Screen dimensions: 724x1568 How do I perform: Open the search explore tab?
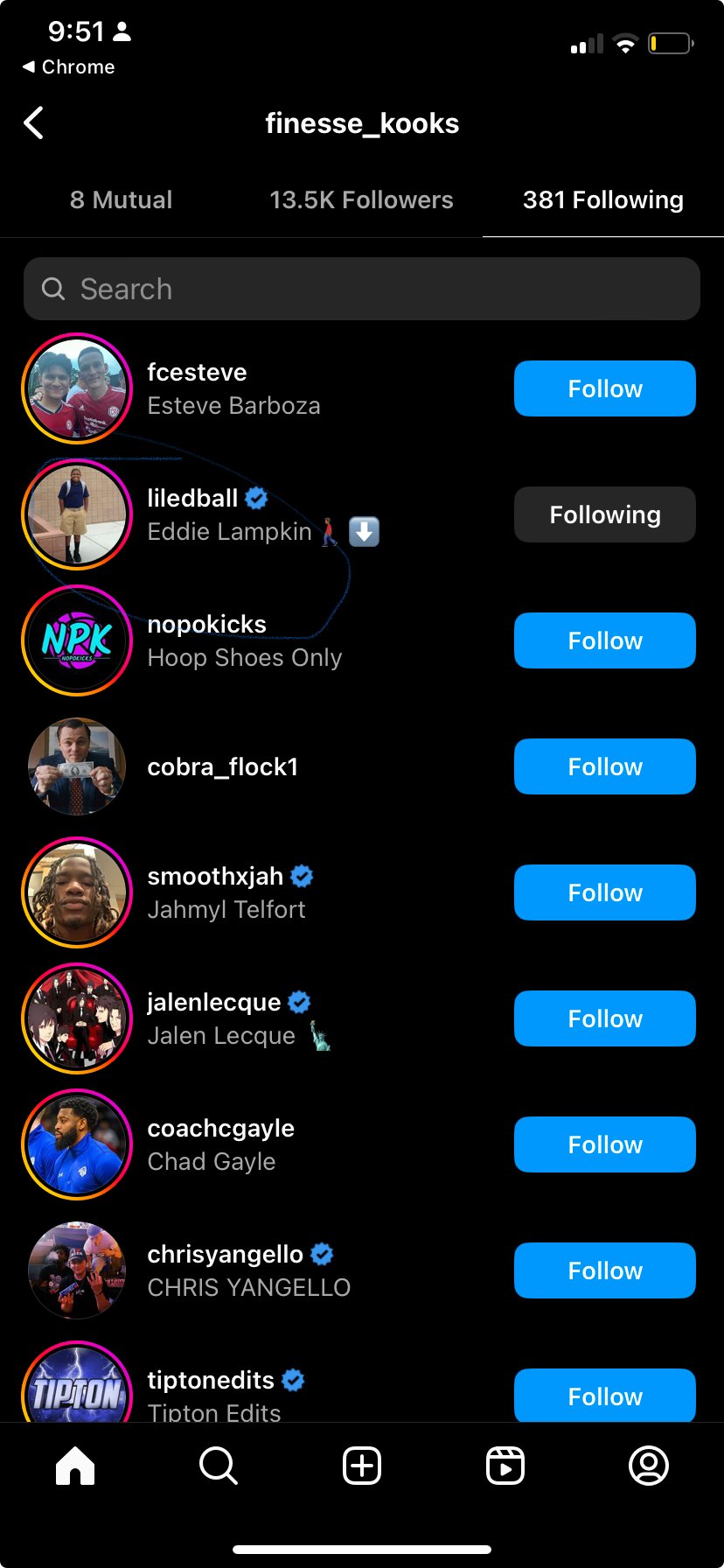click(219, 1466)
